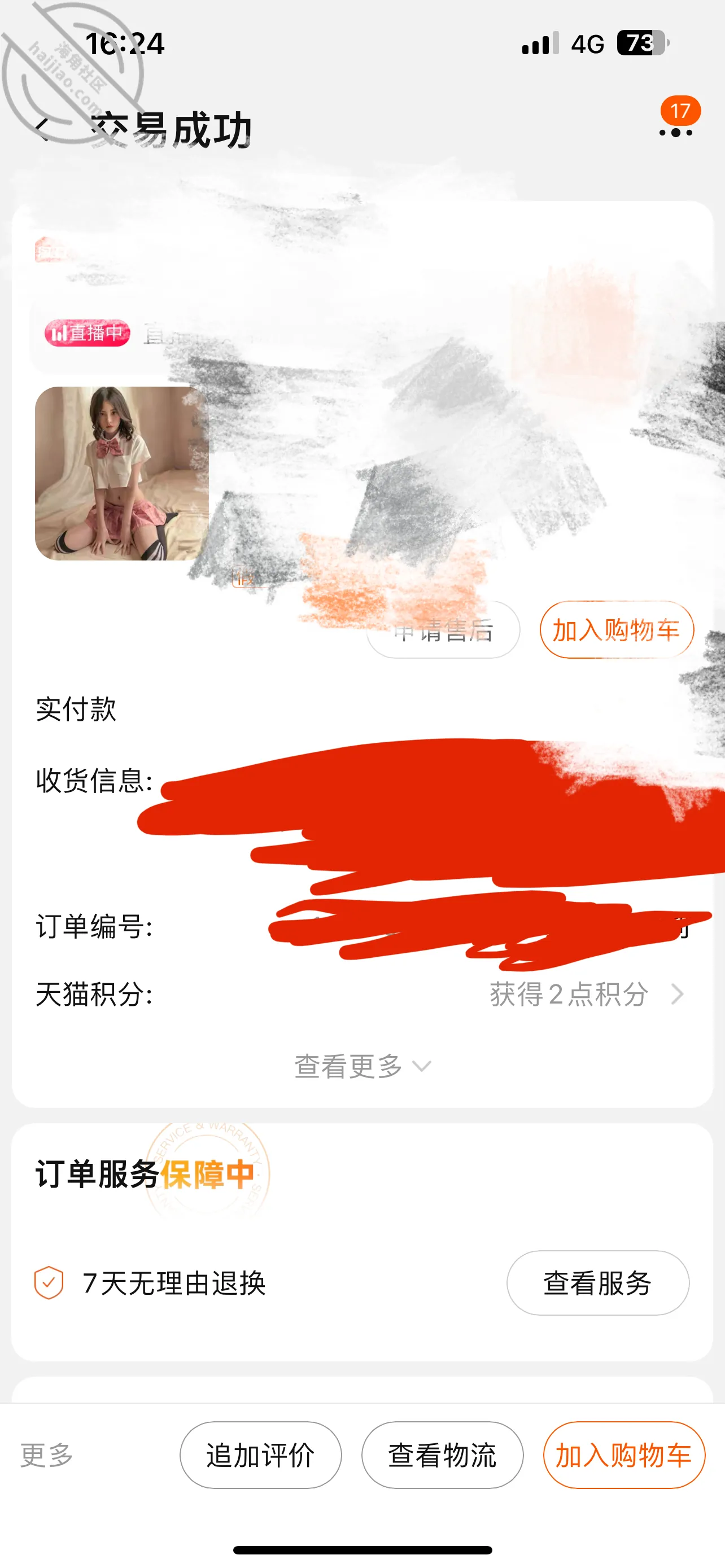This screenshot has width=725, height=1568.
Task: Tap 追加评价 to add a review
Action: point(260,1455)
